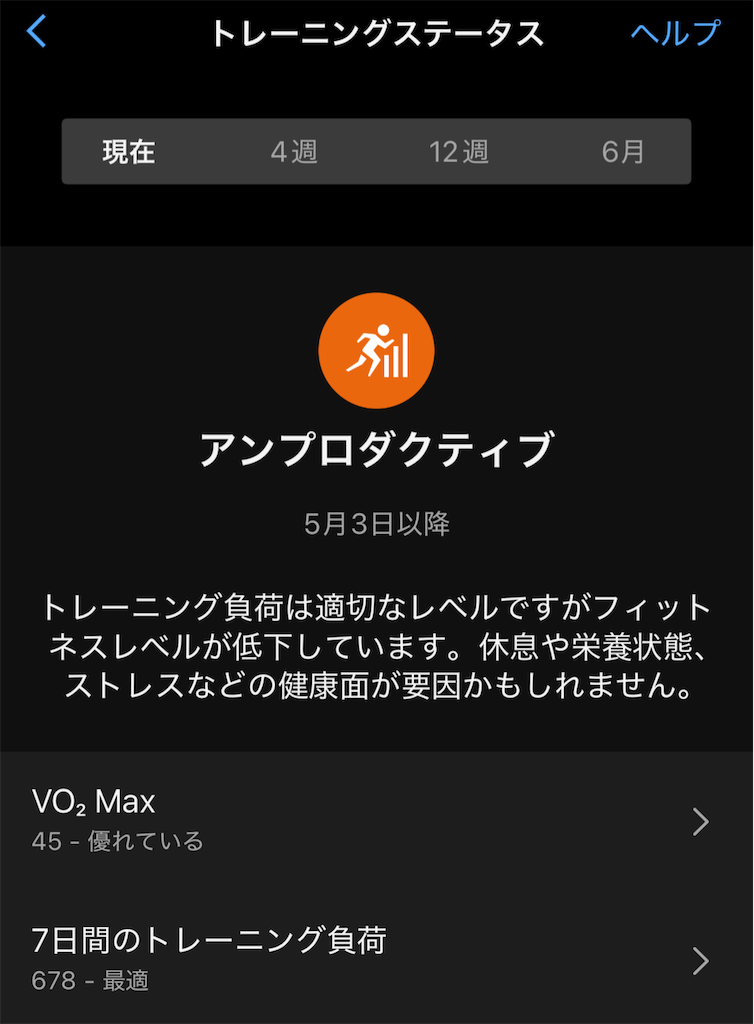The height and width of the screenshot is (1024, 754).
Task: Select the 現在 time range option
Action: [x=126, y=152]
